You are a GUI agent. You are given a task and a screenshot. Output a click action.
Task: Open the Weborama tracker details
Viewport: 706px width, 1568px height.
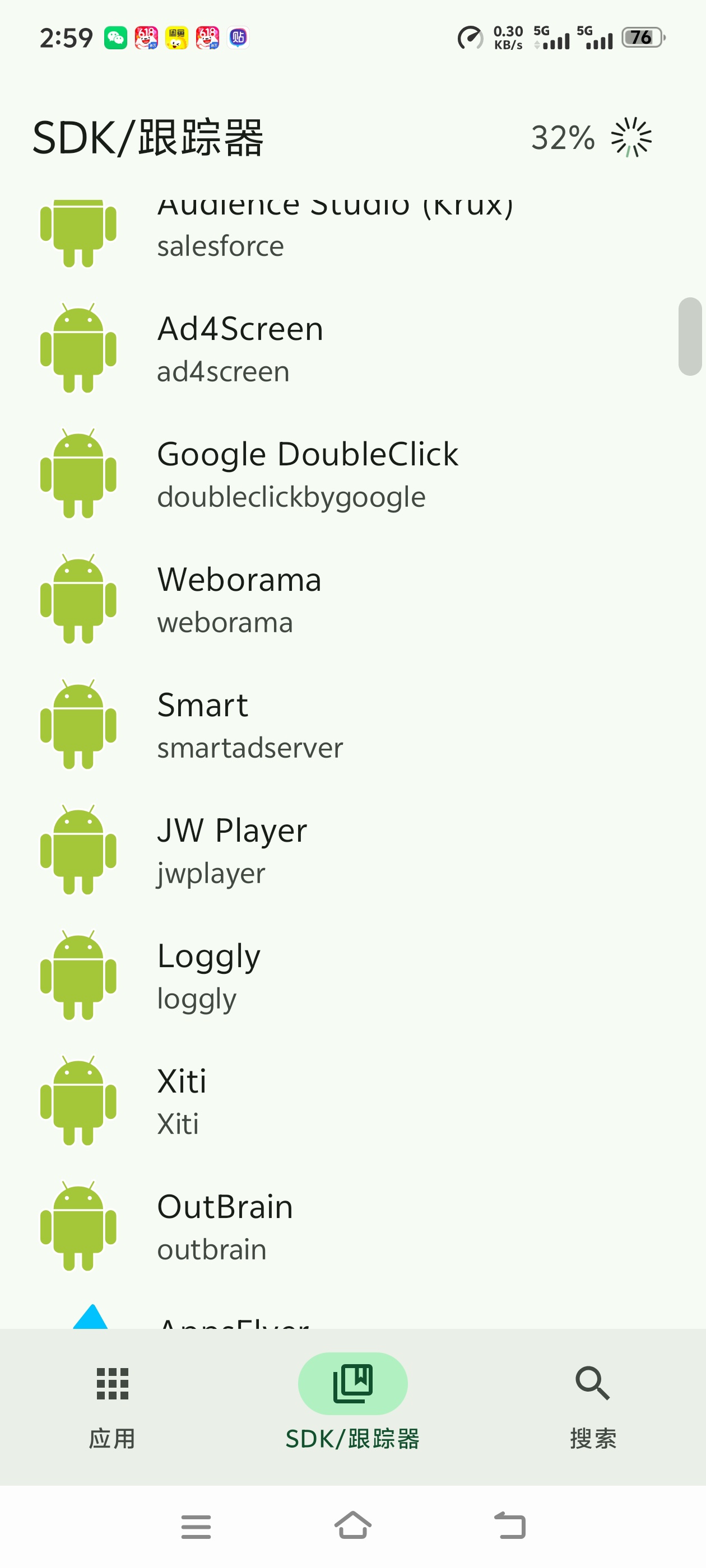click(352, 600)
